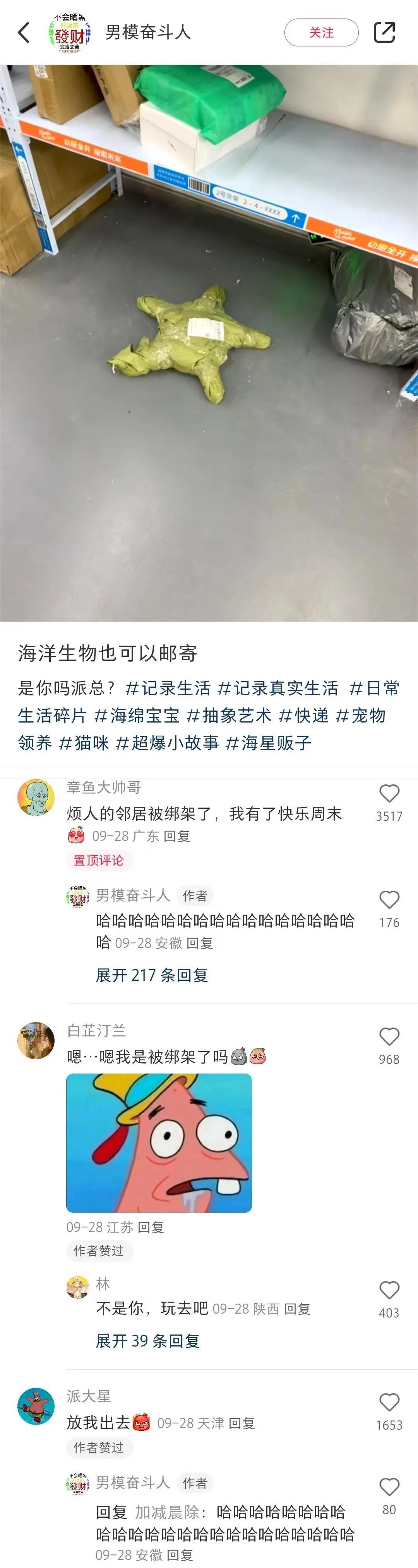The height and width of the screenshot is (1568, 418).
Task: Like the author's reply to 加减晨除
Action: click(389, 1488)
